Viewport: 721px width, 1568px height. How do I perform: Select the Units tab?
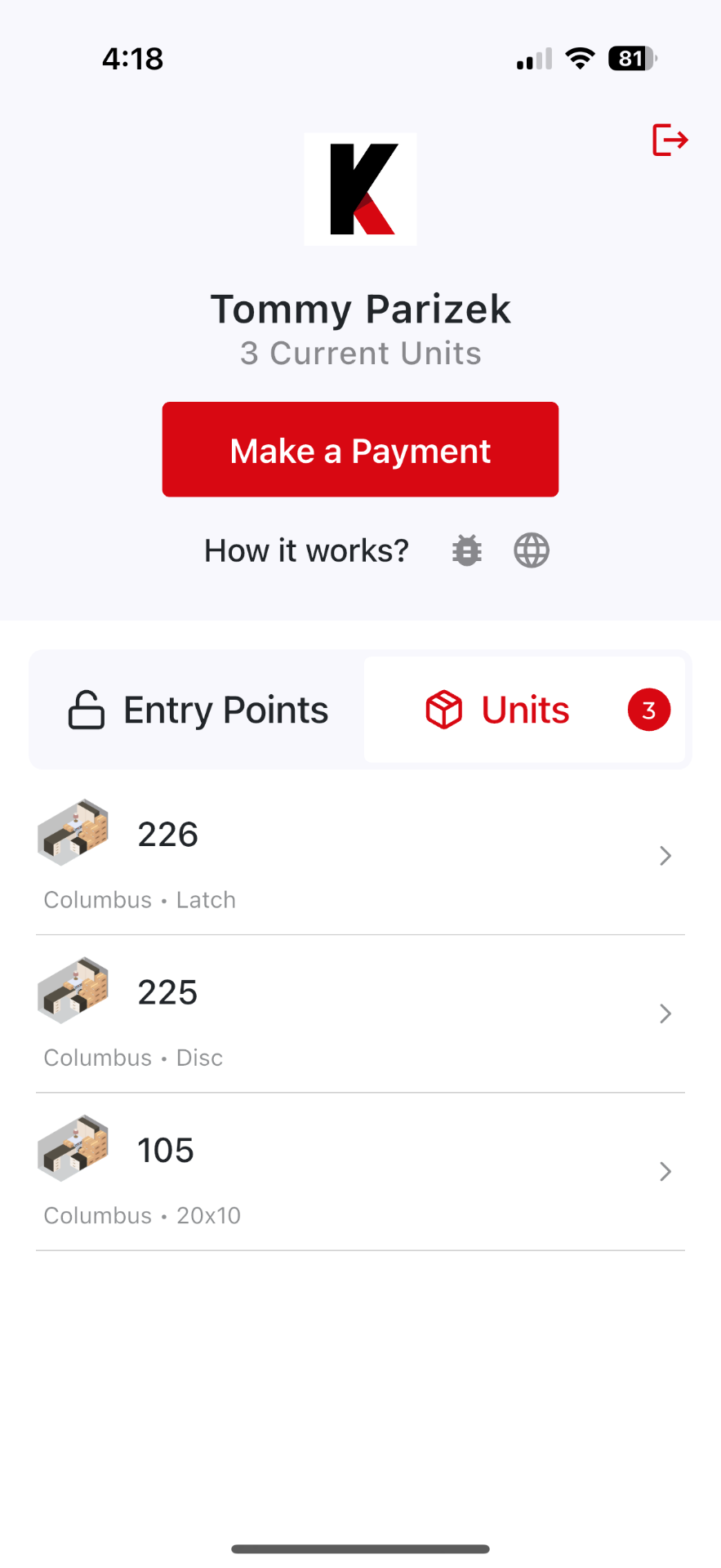tap(524, 710)
